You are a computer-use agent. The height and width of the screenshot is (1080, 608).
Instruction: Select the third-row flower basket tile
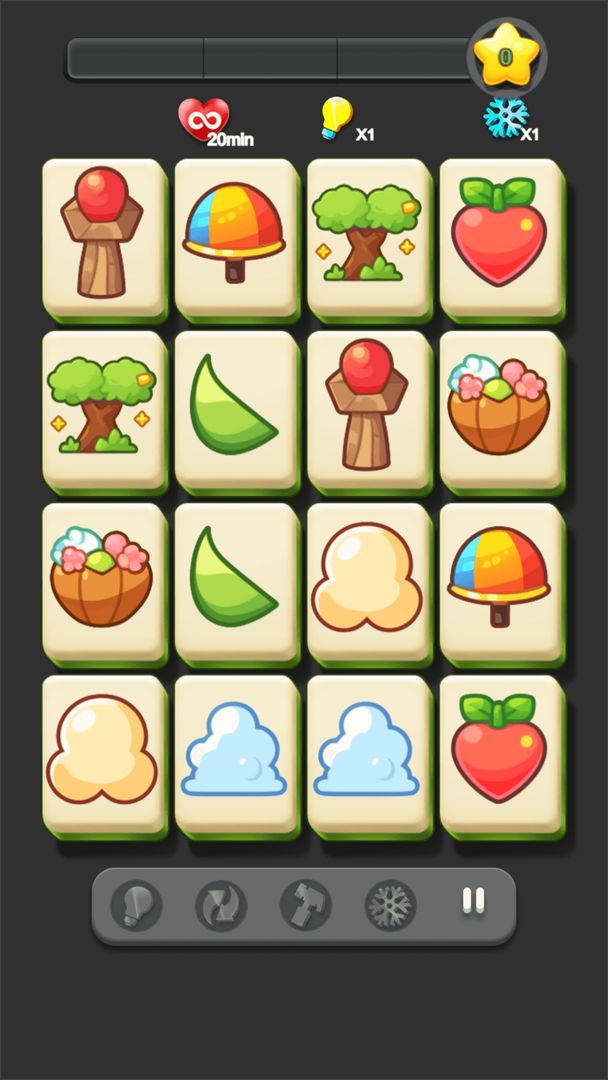pos(102,578)
